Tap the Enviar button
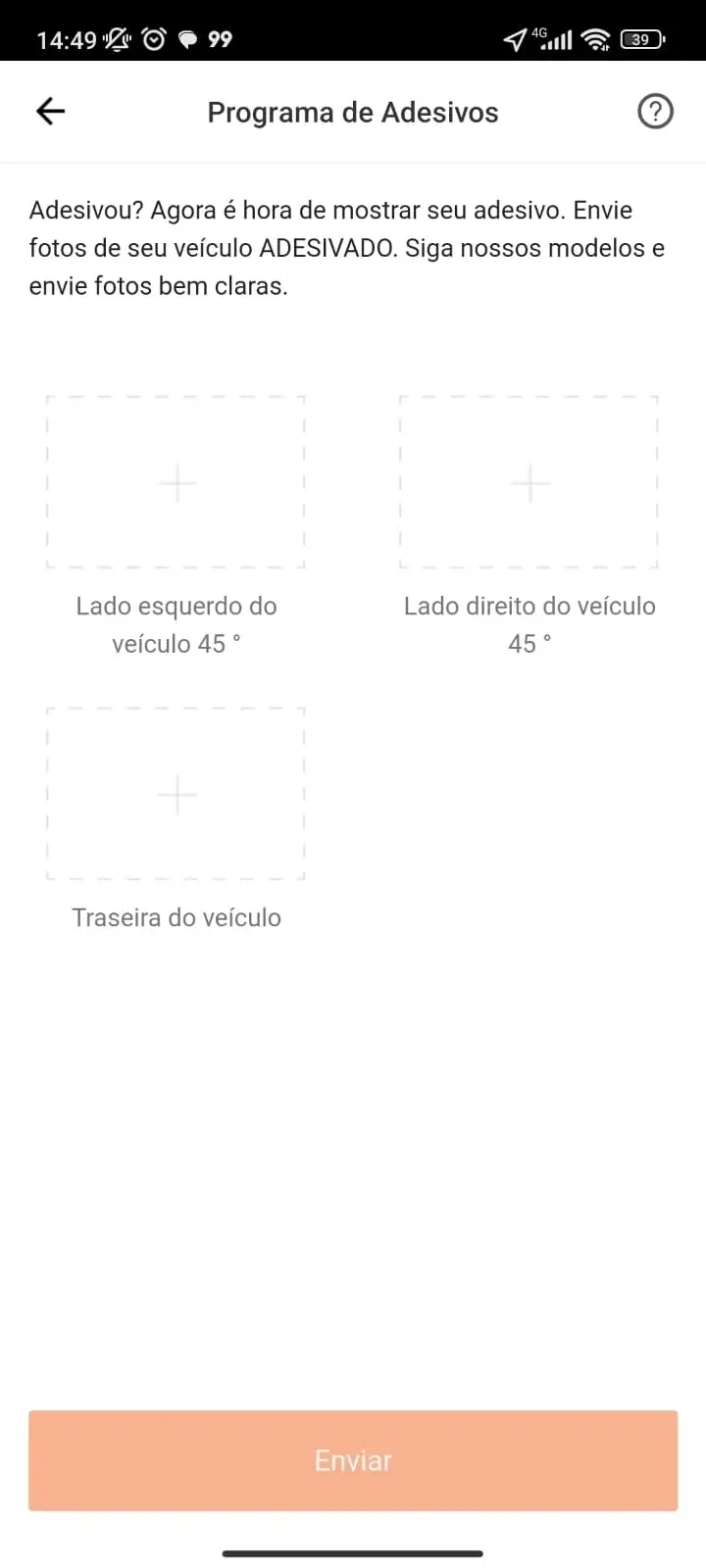 353,1460
